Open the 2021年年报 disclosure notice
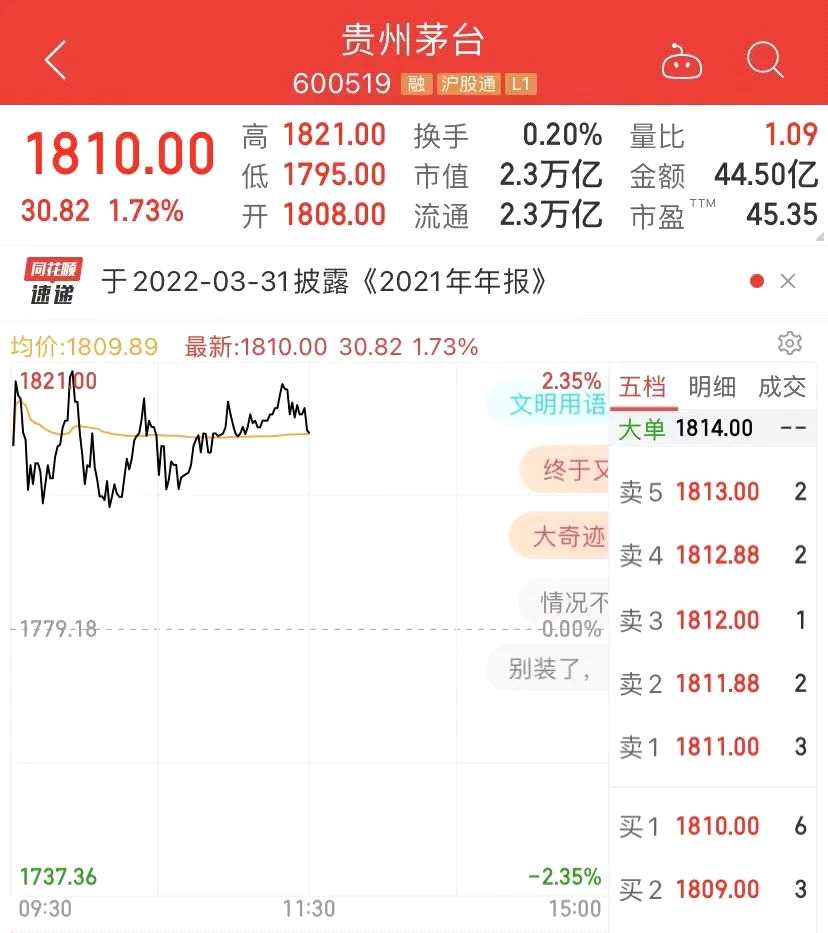The height and width of the screenshot is (933, 828). [325, 282]
